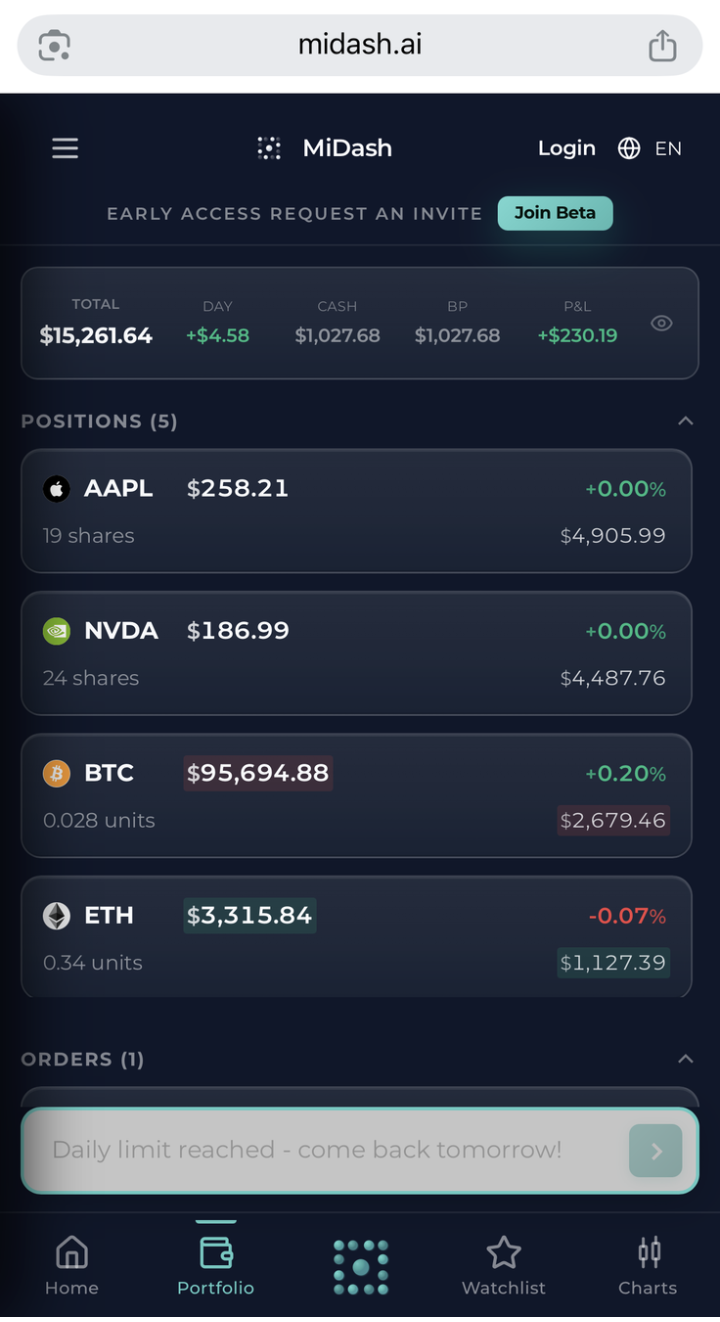Tap the send arrow button
The image size is (720, 1322).
coord(656,1151)
